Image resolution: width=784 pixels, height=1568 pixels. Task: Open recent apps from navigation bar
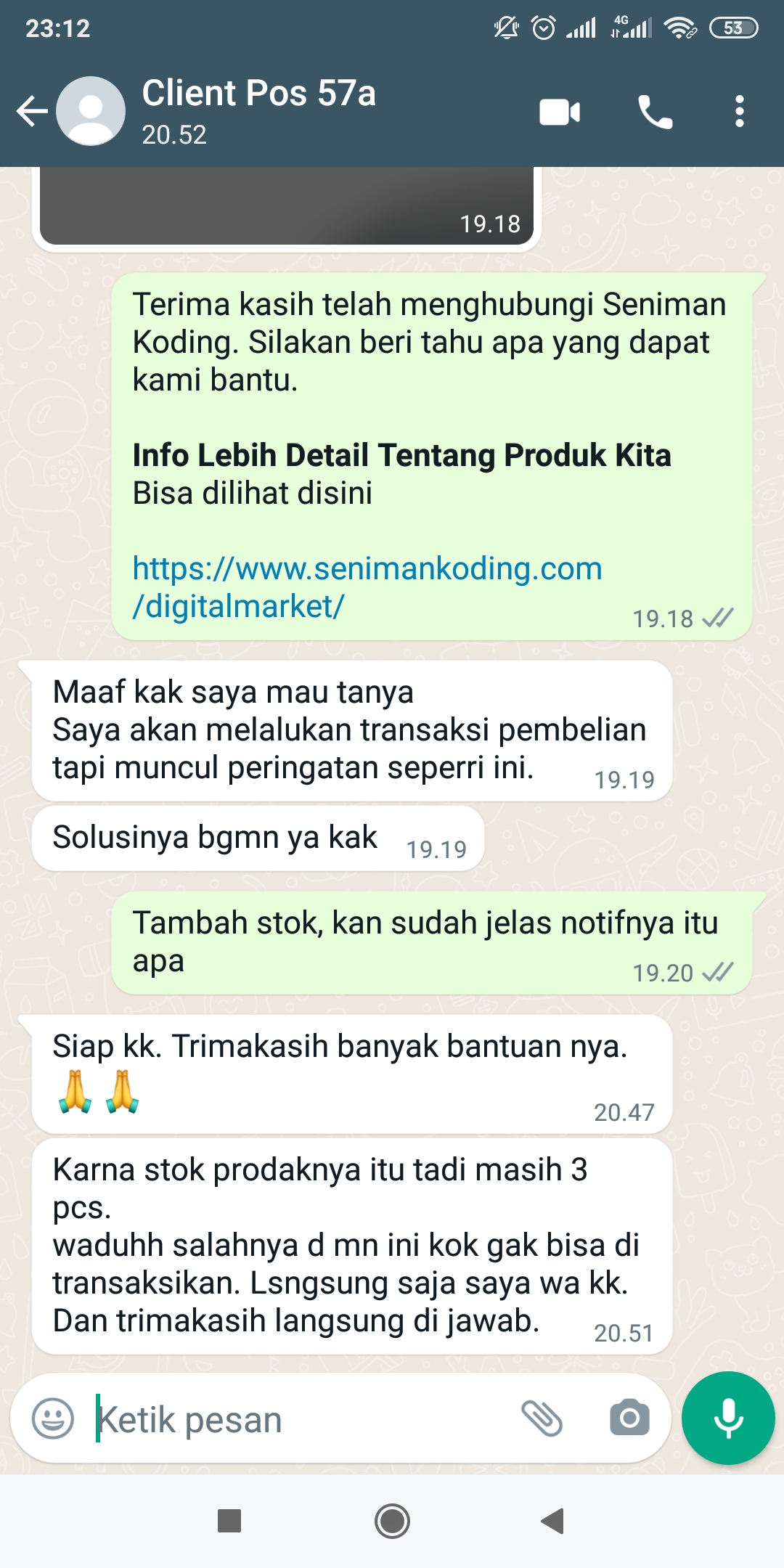tap(229, 1521)
